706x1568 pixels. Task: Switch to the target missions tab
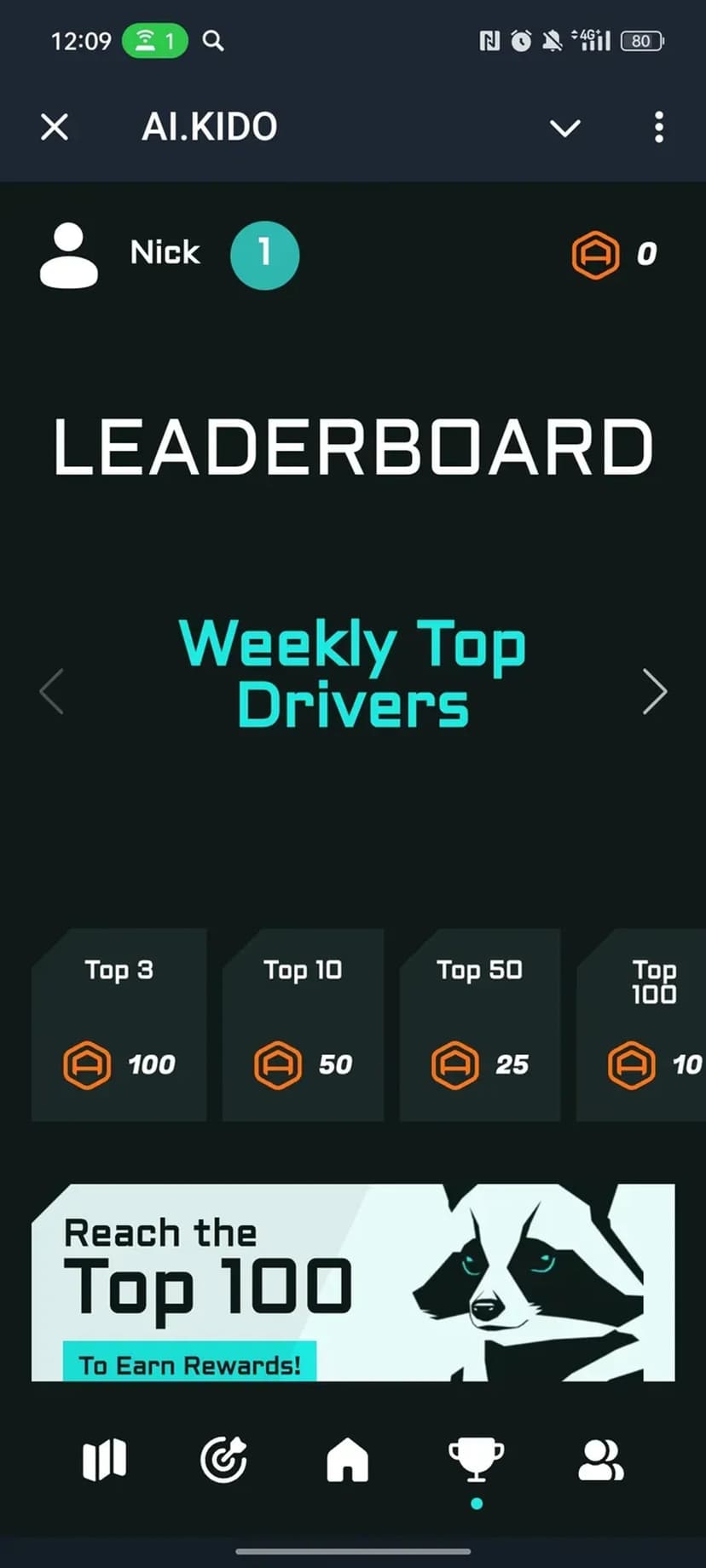tap(223, 1460)
